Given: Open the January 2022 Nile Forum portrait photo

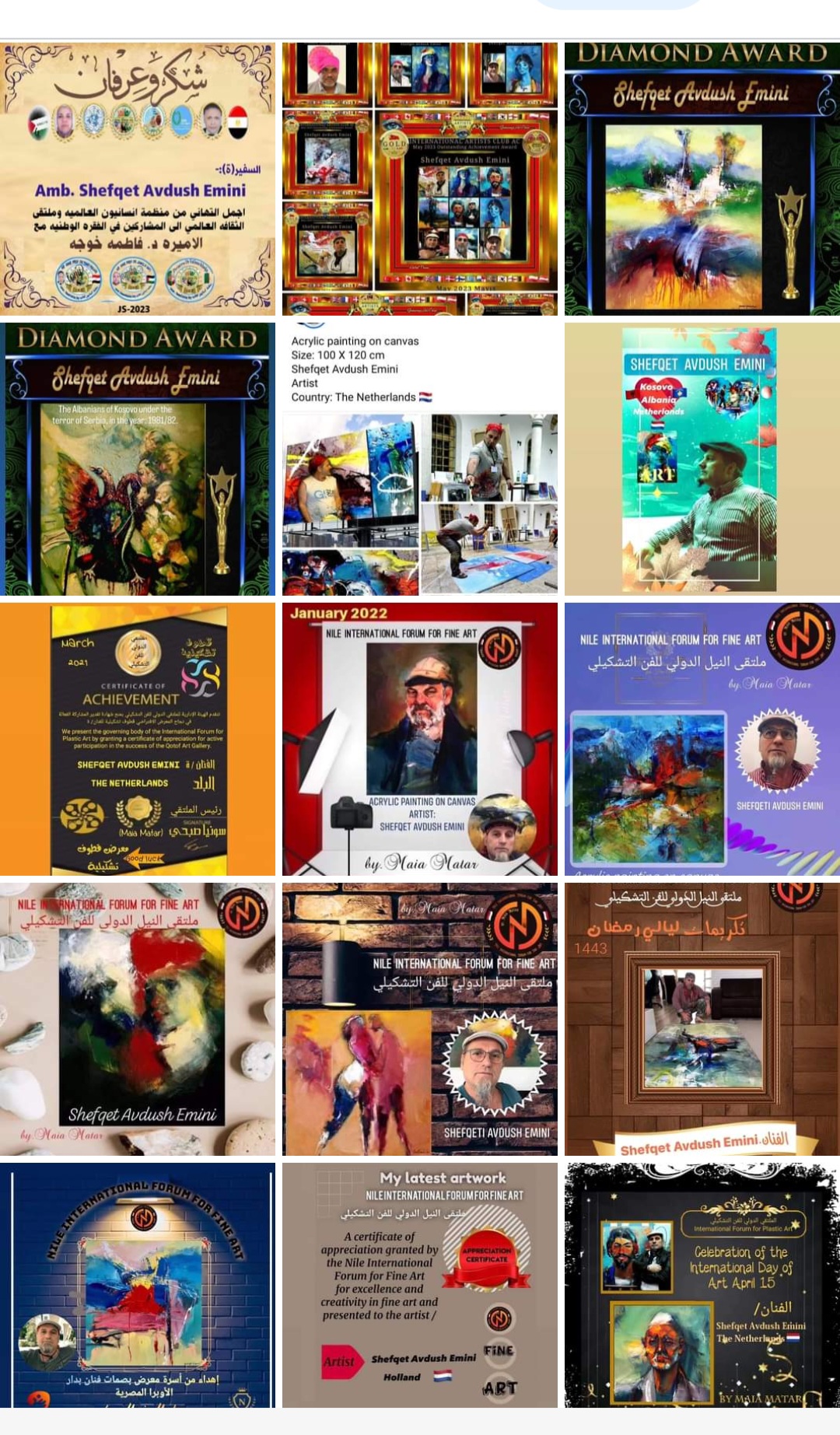Looking at the screenshot, I should [x=420, y=739].
